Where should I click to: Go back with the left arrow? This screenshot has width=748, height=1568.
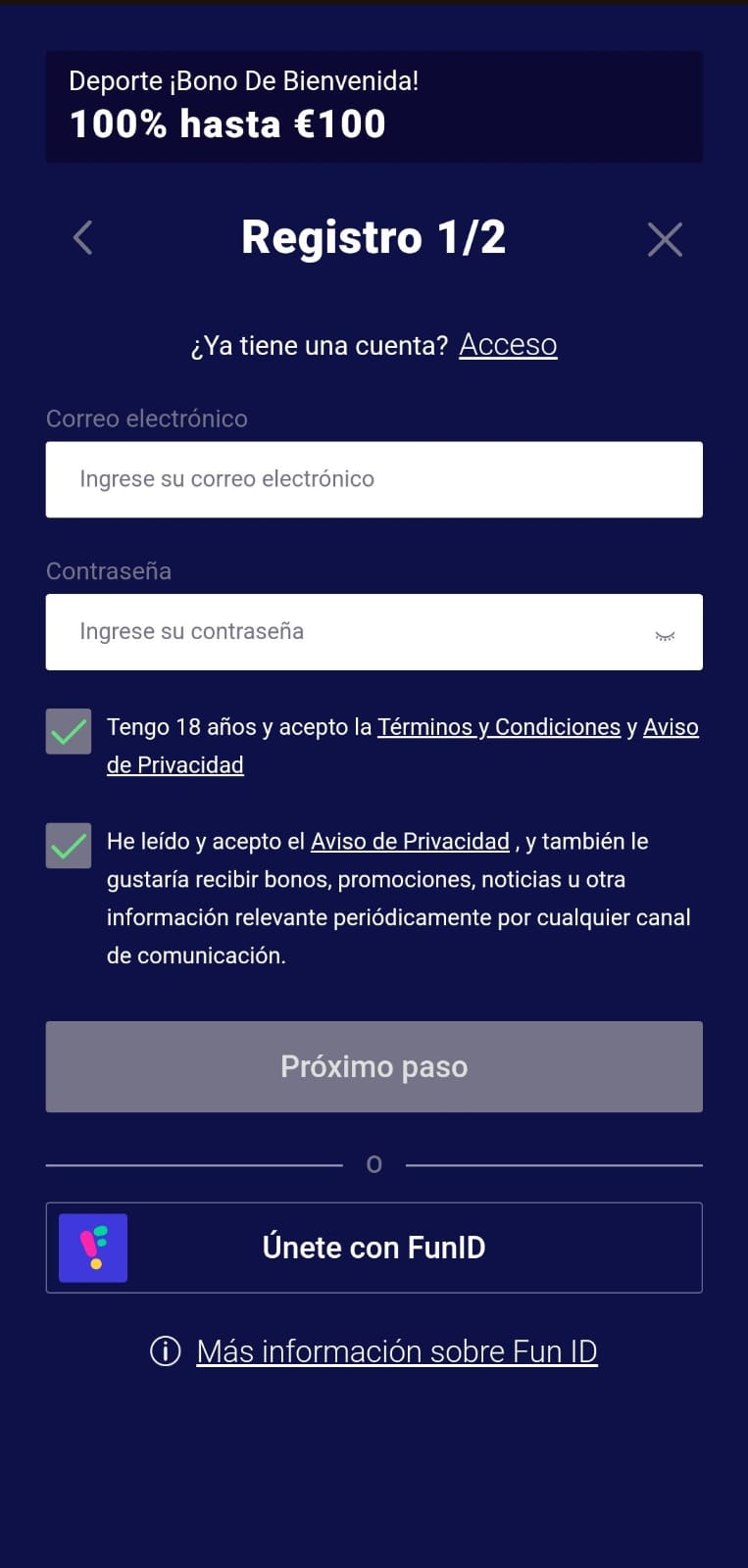point(83,237)
